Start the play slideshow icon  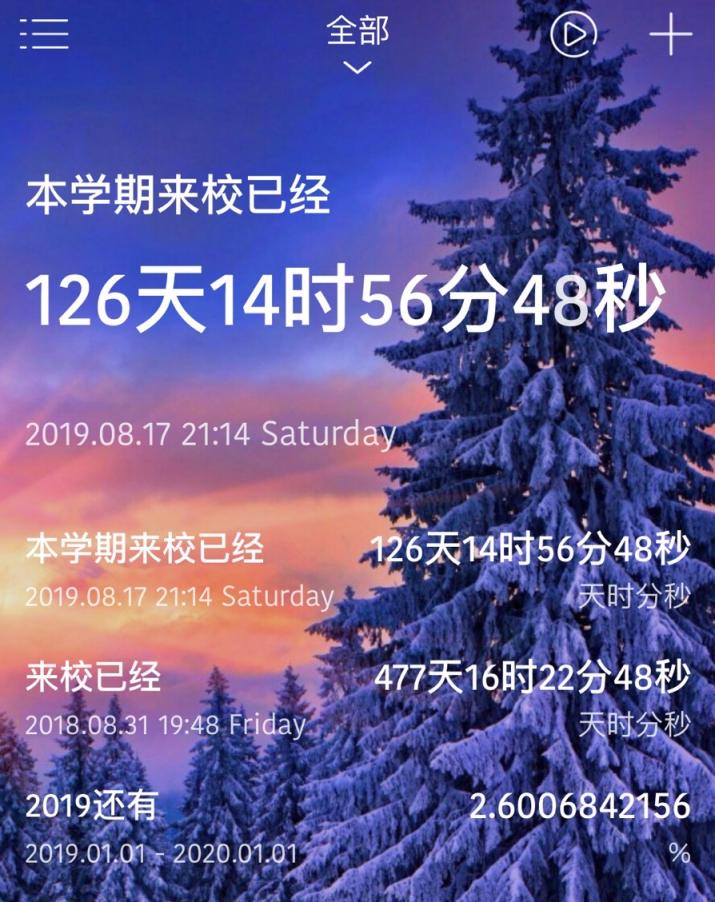pyautogui.click(x=573, y=35)
